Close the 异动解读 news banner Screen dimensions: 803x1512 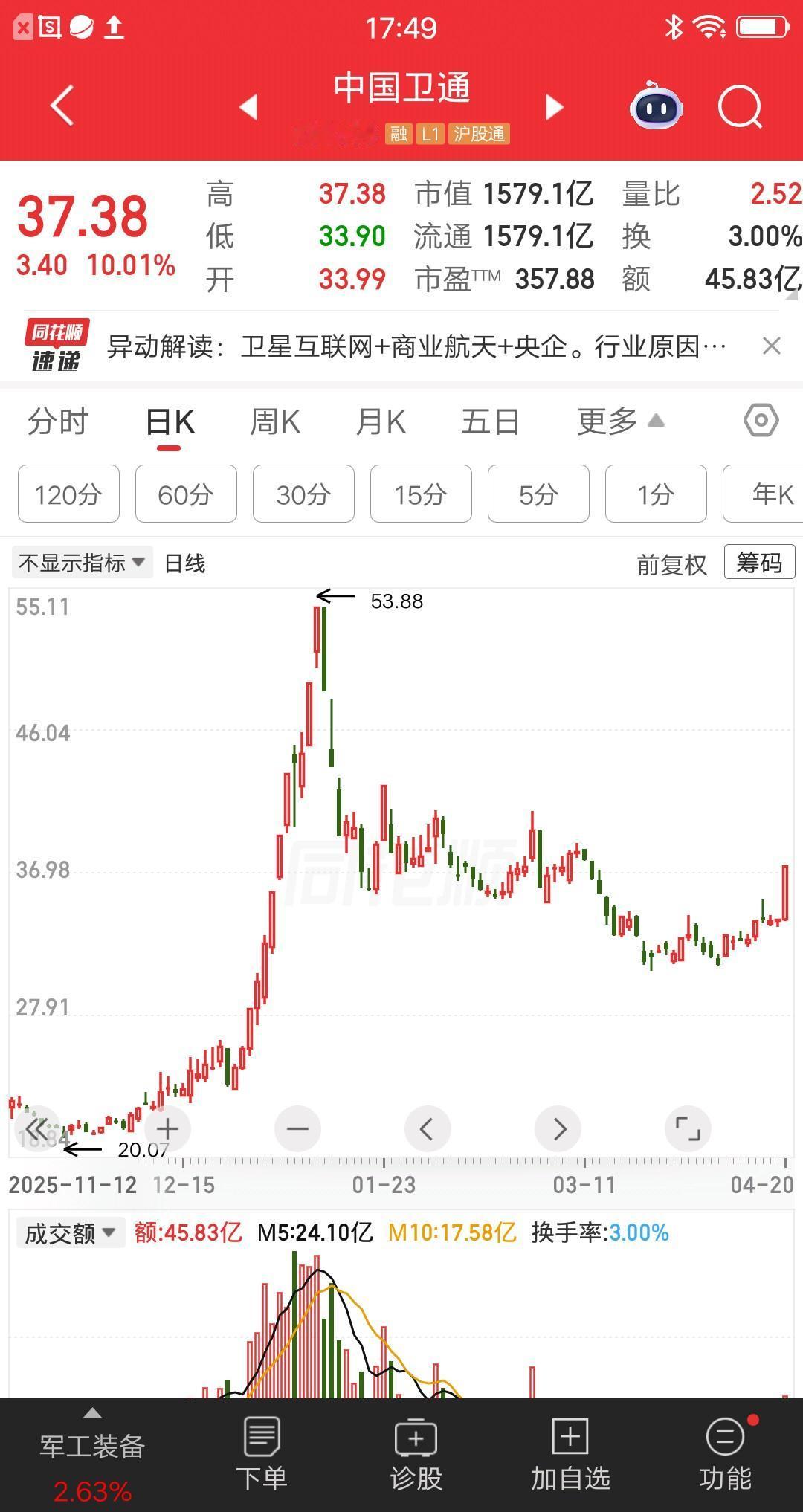point(771,346)
